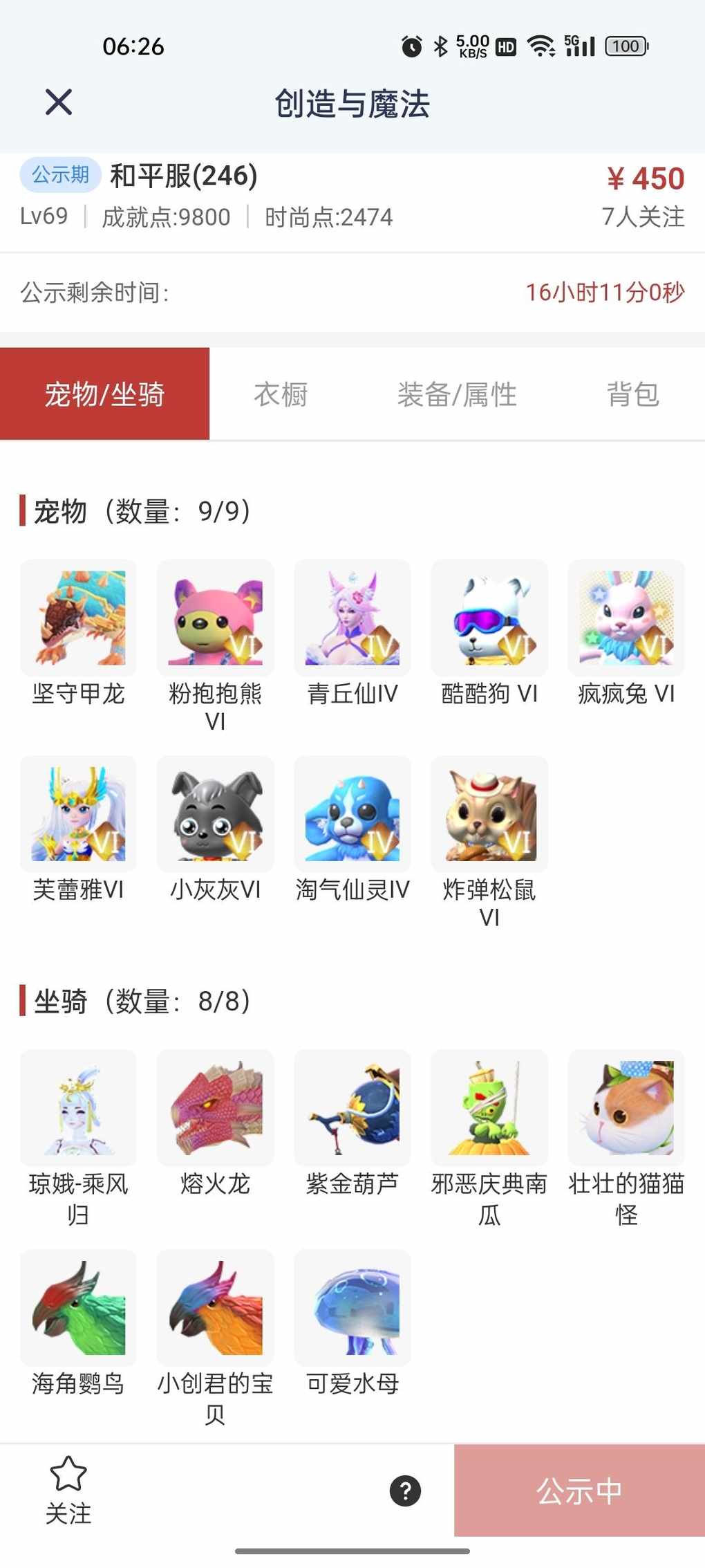Select the 海角鹦鸟 mount
Image resolution: width=705 pixels, height=1568 pixels.
78,1308
